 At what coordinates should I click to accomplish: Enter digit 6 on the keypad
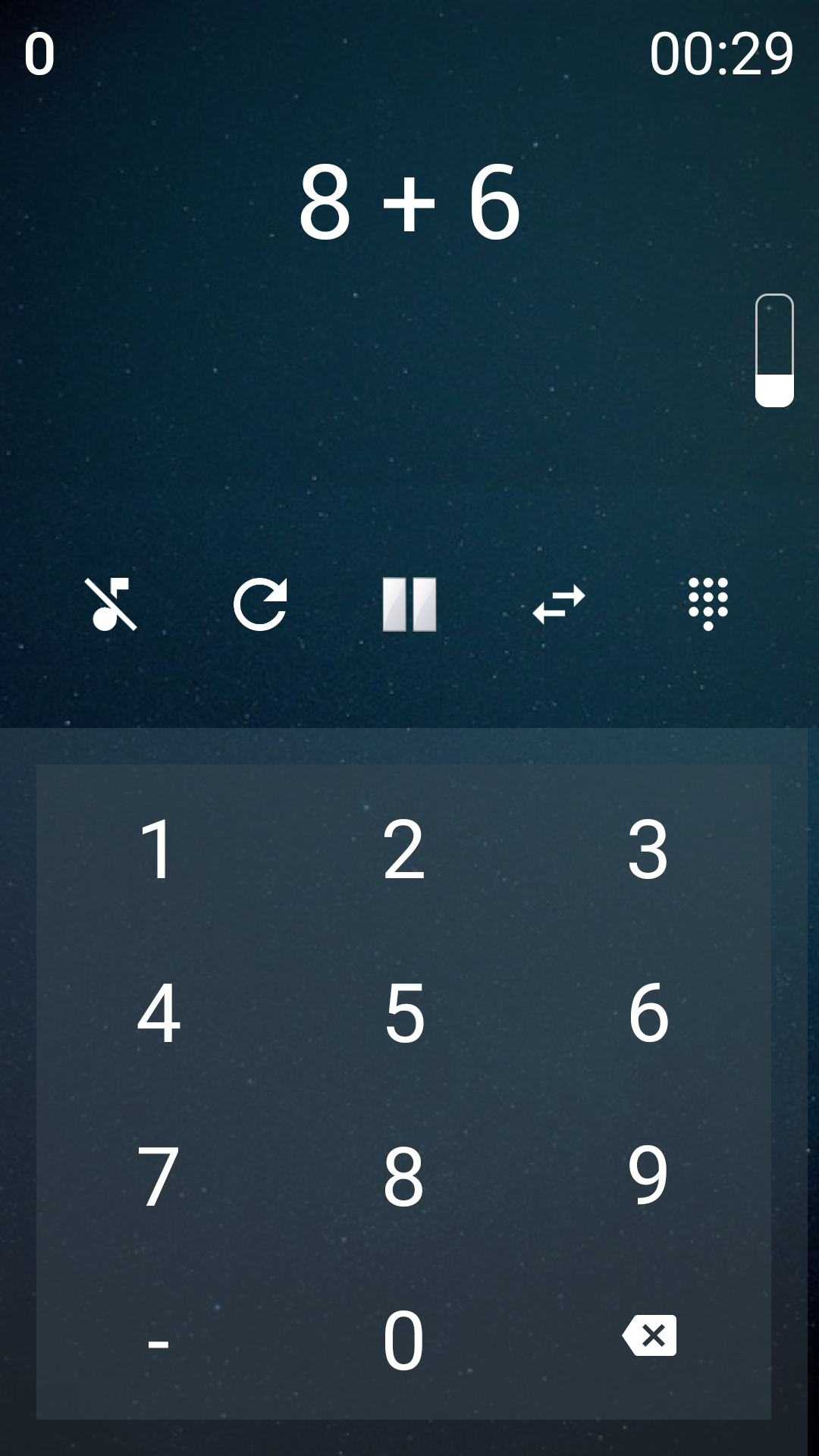(x=648, y=1013)
